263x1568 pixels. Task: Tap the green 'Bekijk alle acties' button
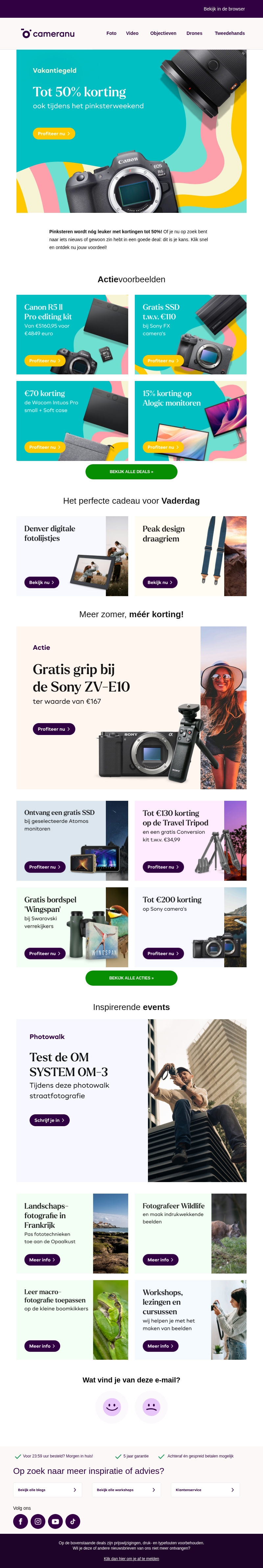(131, 977)
